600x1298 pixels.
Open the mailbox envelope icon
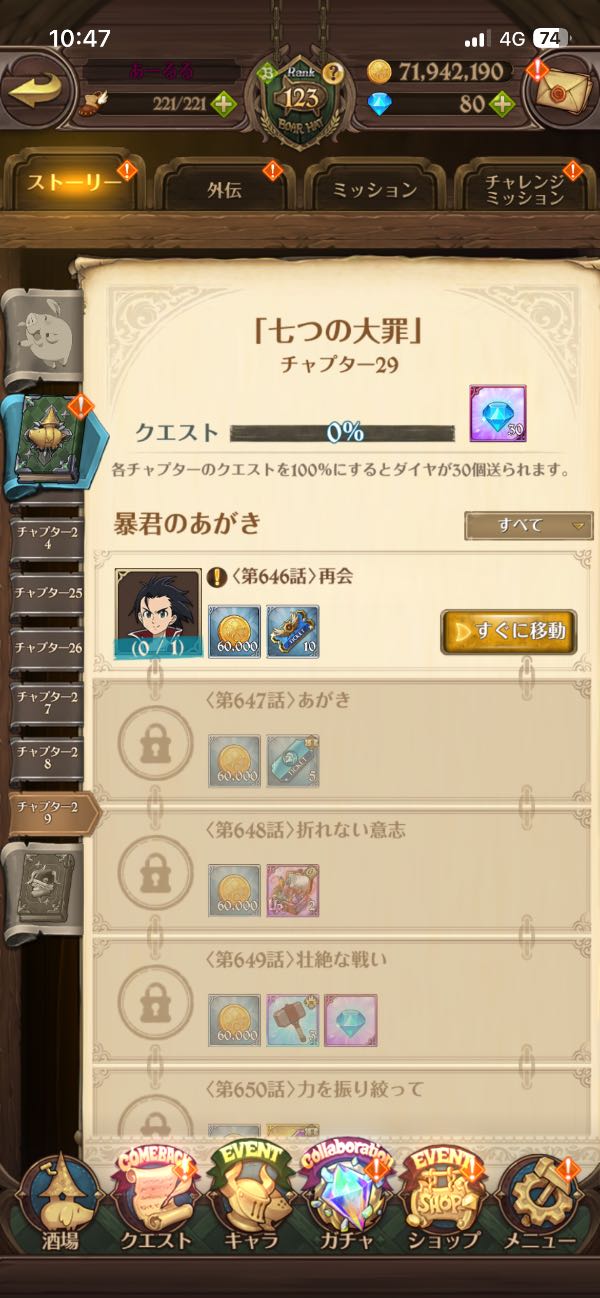pos(559,90)
